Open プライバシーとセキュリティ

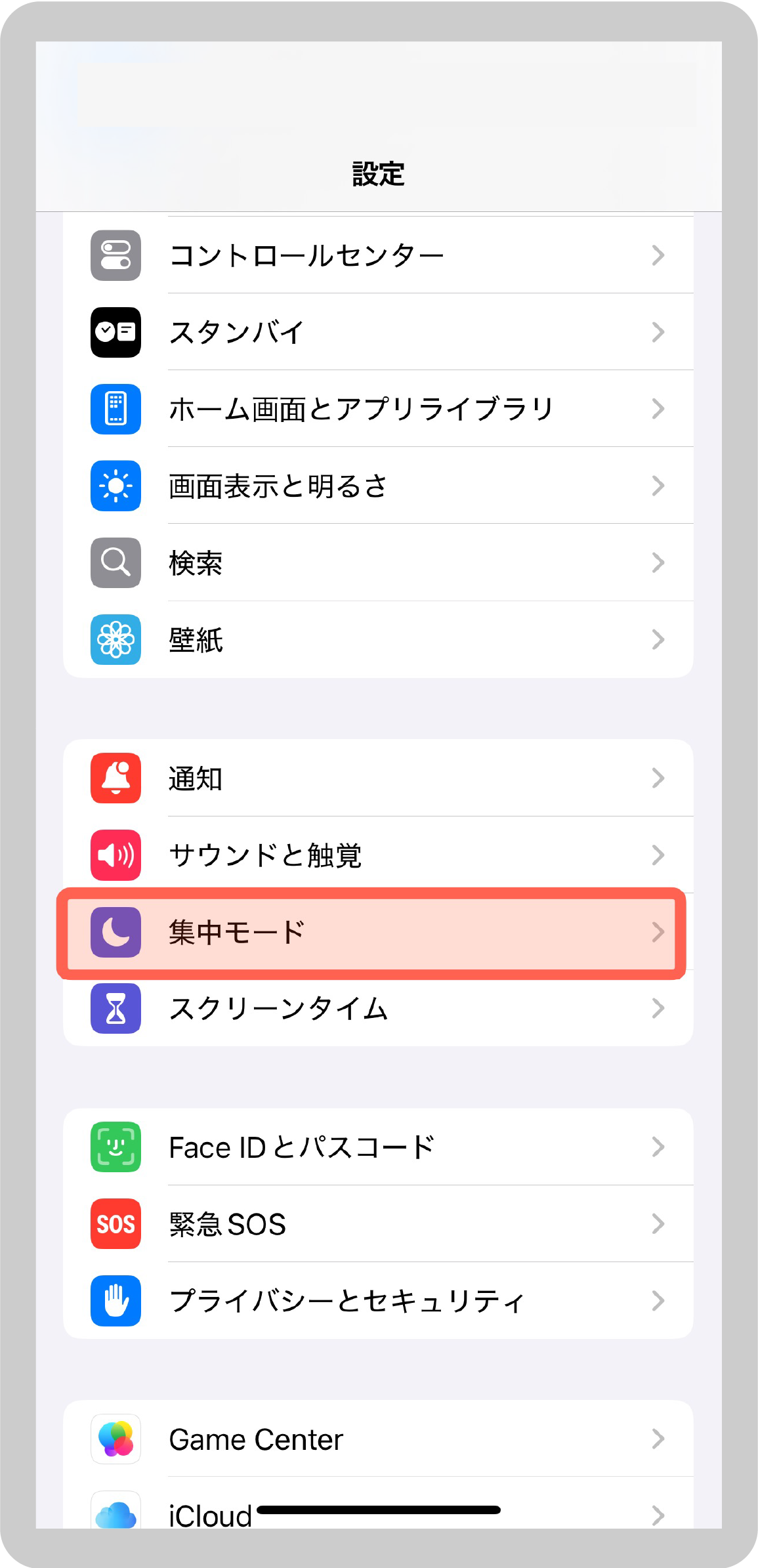pos(378,1301)
